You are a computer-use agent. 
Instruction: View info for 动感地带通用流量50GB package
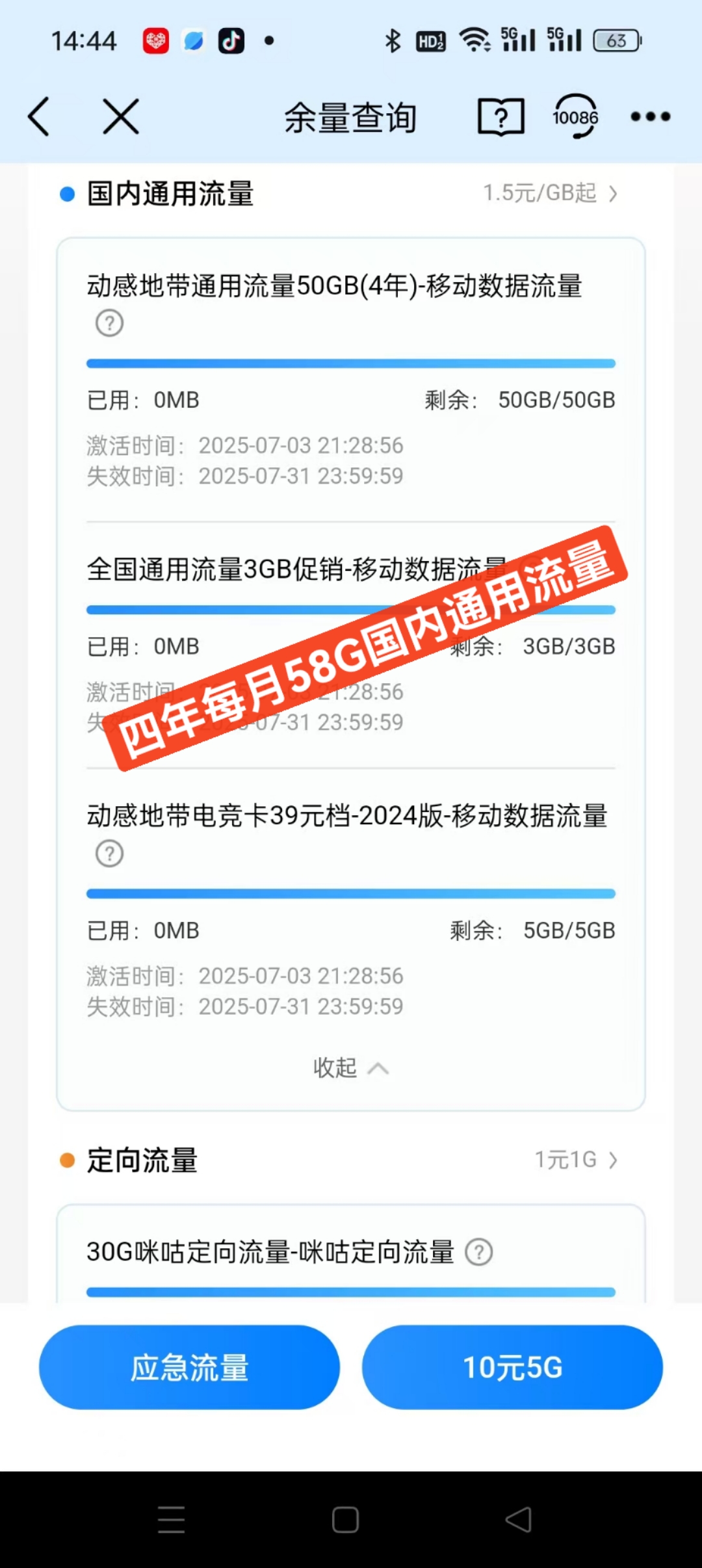pyautogui.click(x=109, y=323)
